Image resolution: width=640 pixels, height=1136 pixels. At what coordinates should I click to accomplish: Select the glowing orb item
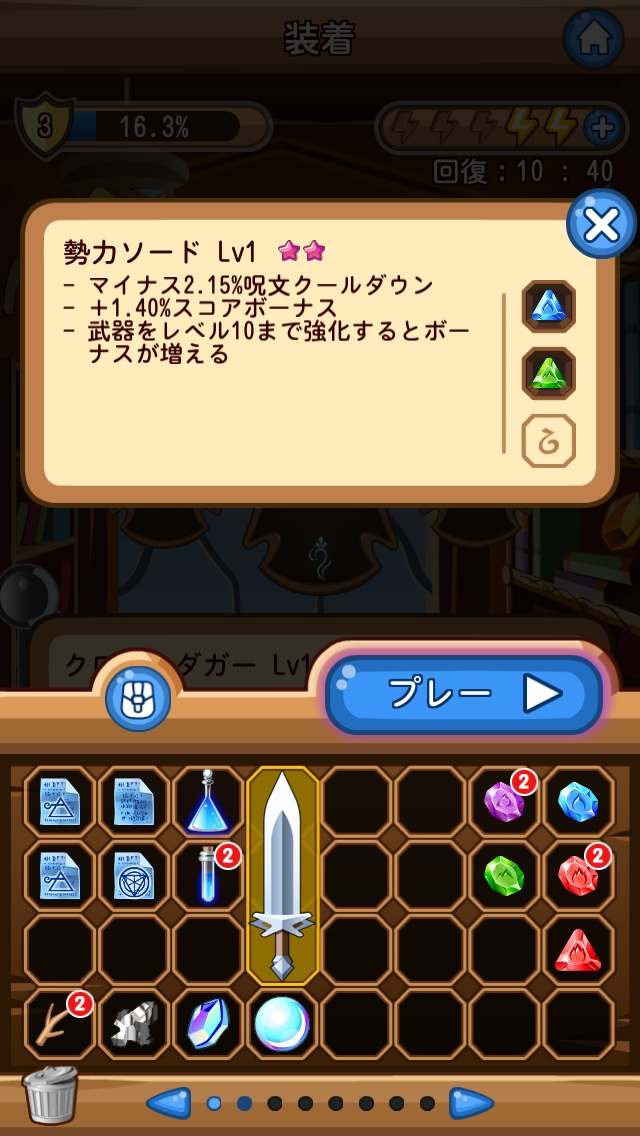click(282, 1024)
